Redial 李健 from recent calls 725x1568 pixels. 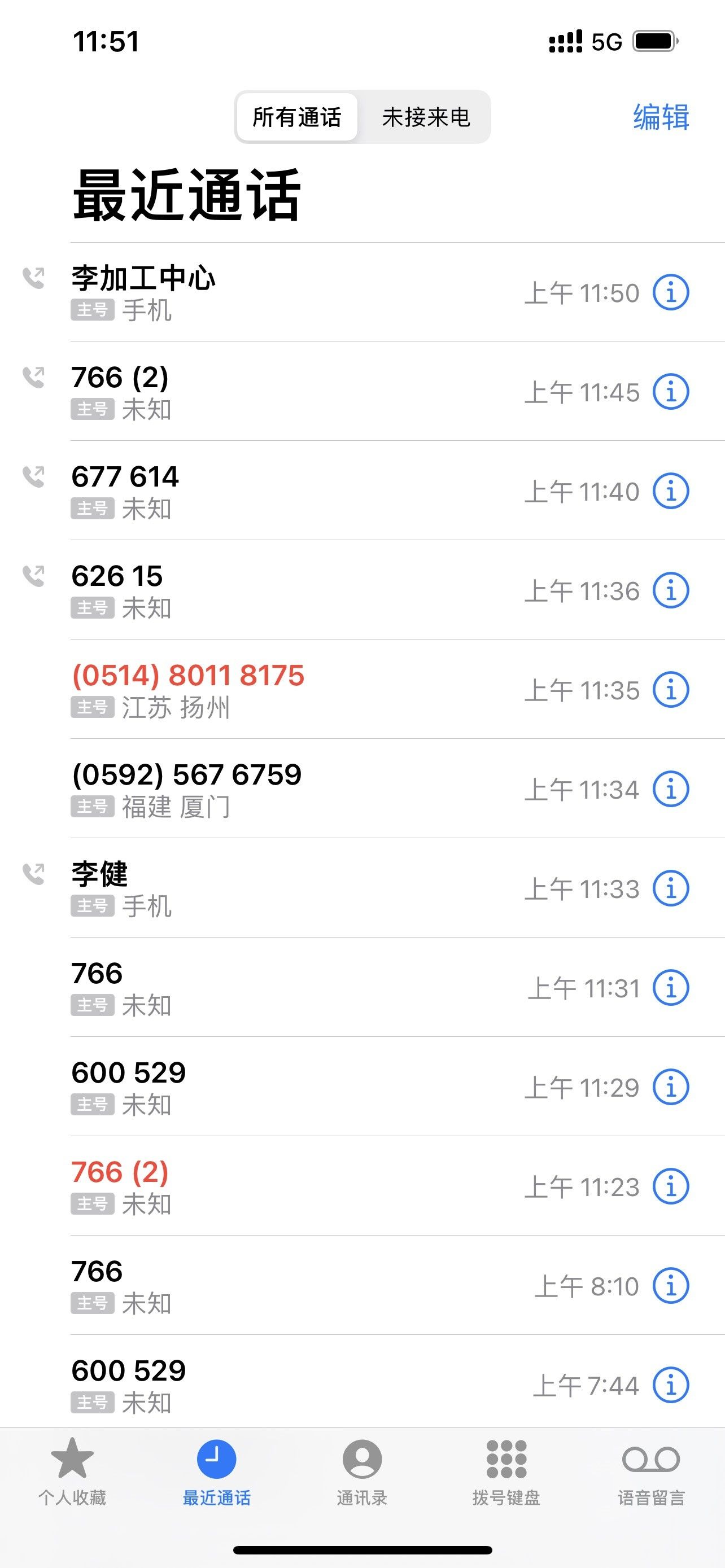click(x=243, y=888)
